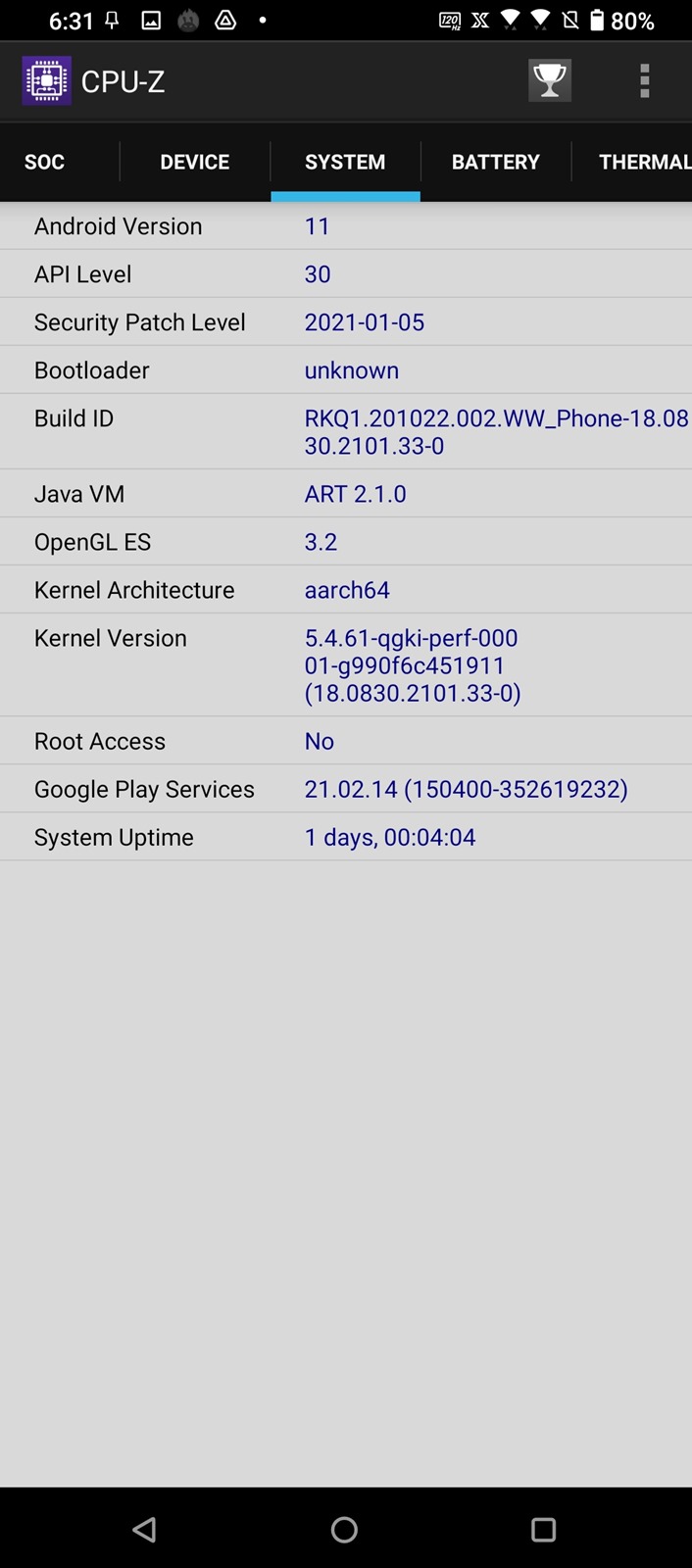Image resolution: width=692 pixels, height=1568 pixels.
Task: Open the three-dot overflow menu
Action: [644, 80]
